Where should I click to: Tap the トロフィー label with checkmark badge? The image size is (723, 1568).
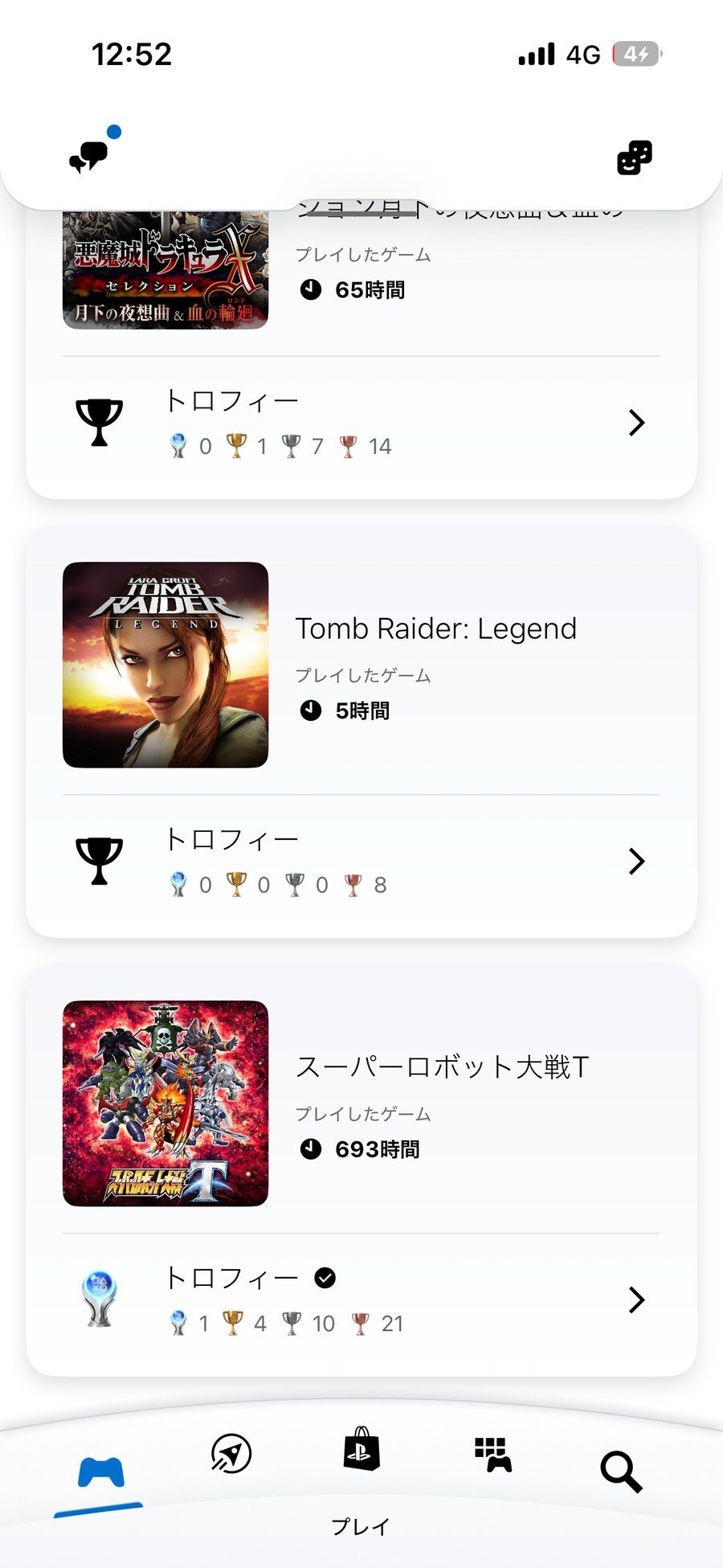231,1277
